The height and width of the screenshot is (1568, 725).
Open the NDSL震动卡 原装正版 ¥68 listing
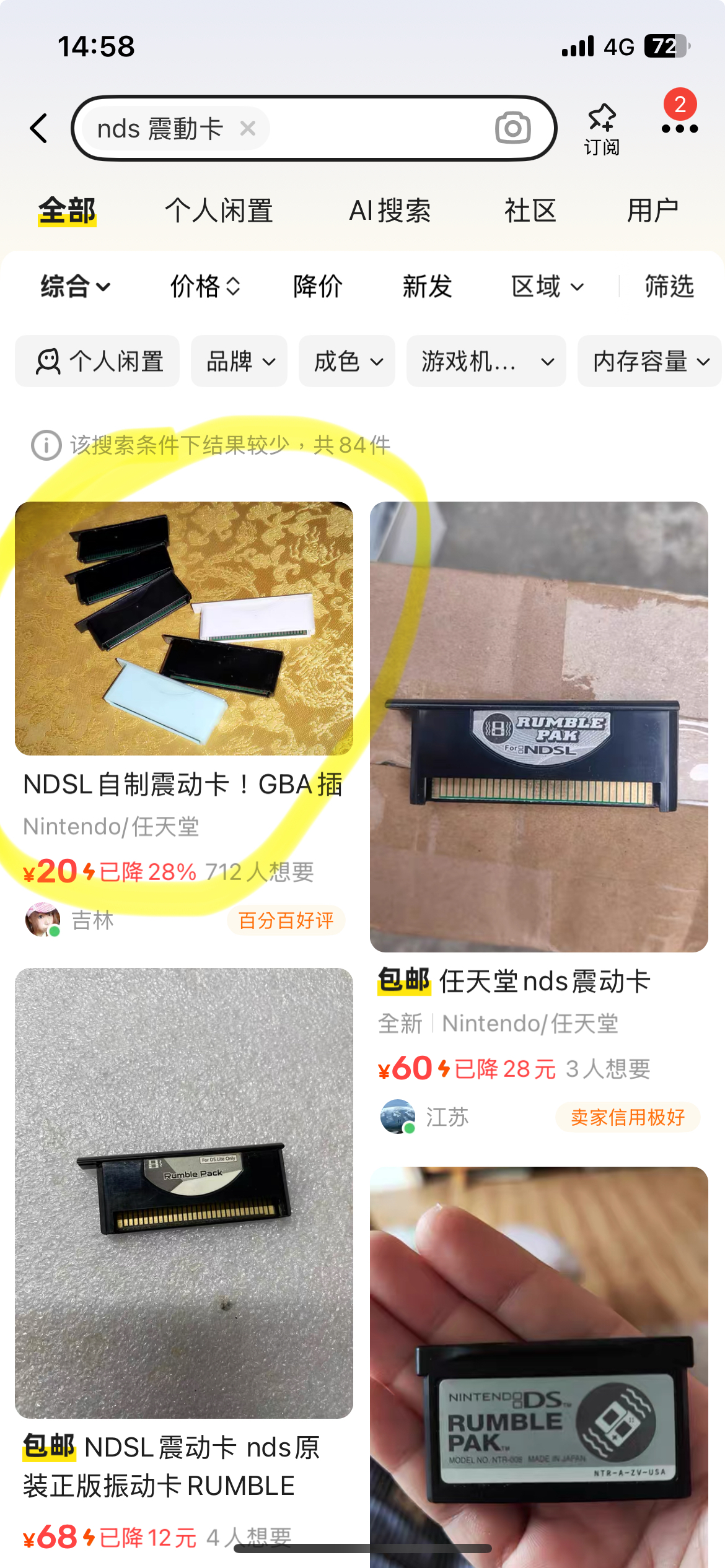183,1193
